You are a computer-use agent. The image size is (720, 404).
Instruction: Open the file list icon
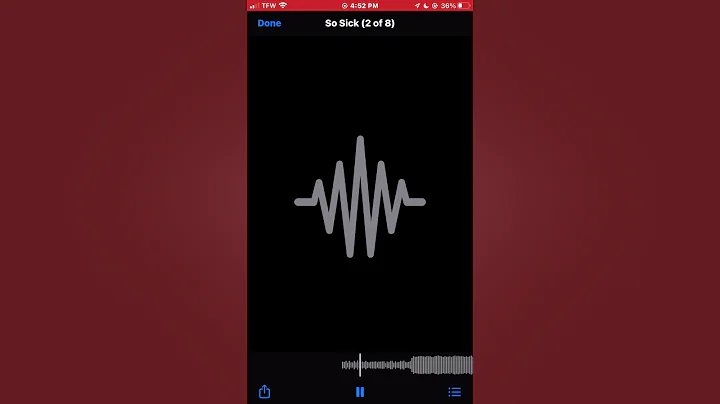[x=454, y=392]
